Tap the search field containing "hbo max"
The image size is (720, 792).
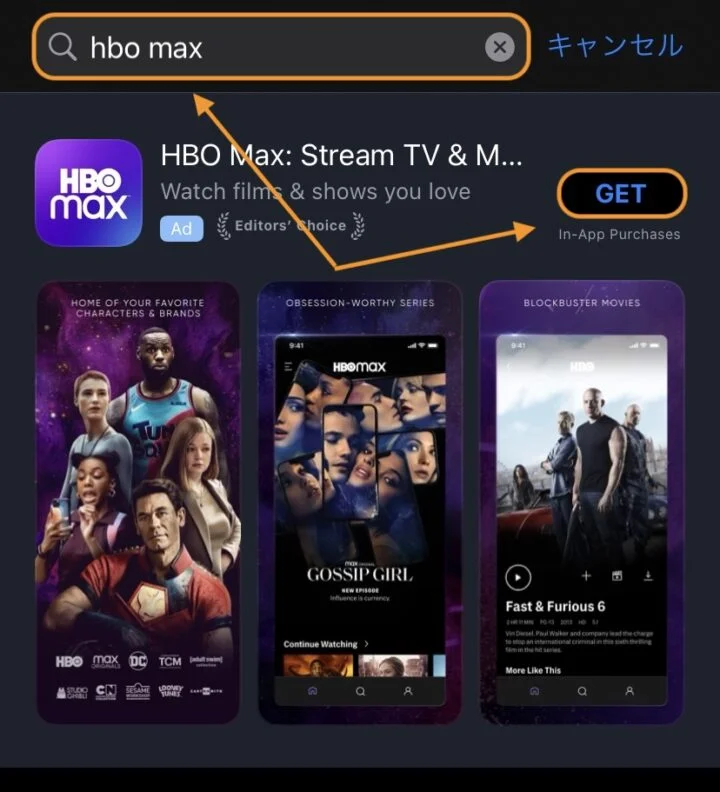pyautogui.click(x=270, y=47)
